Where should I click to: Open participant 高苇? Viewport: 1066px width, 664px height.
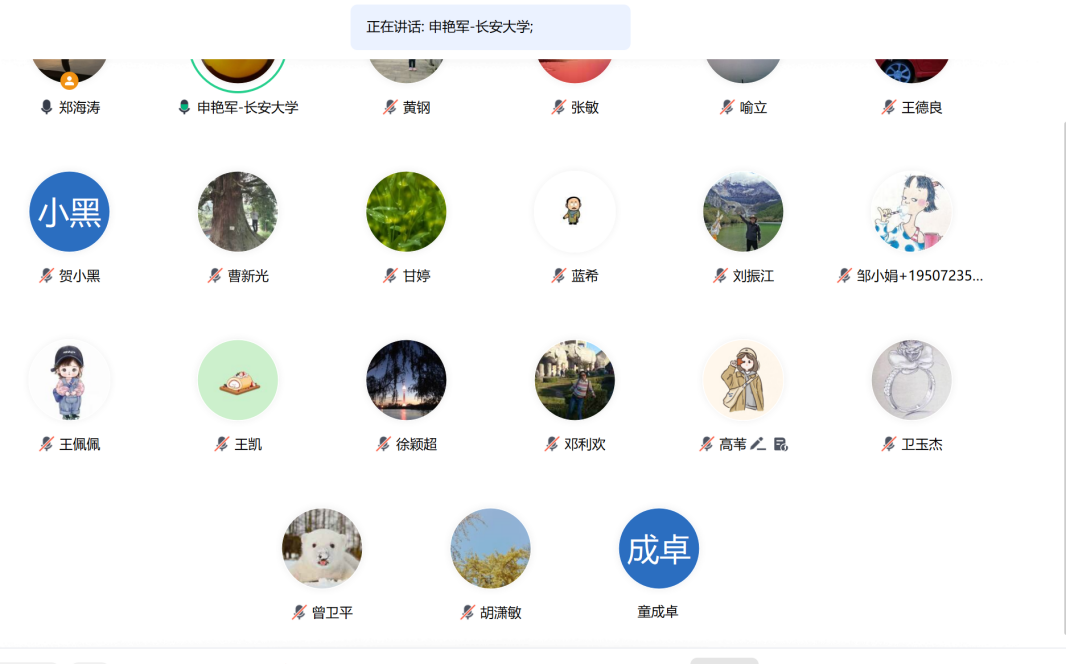pyautogui.click(x=743, y=380)
